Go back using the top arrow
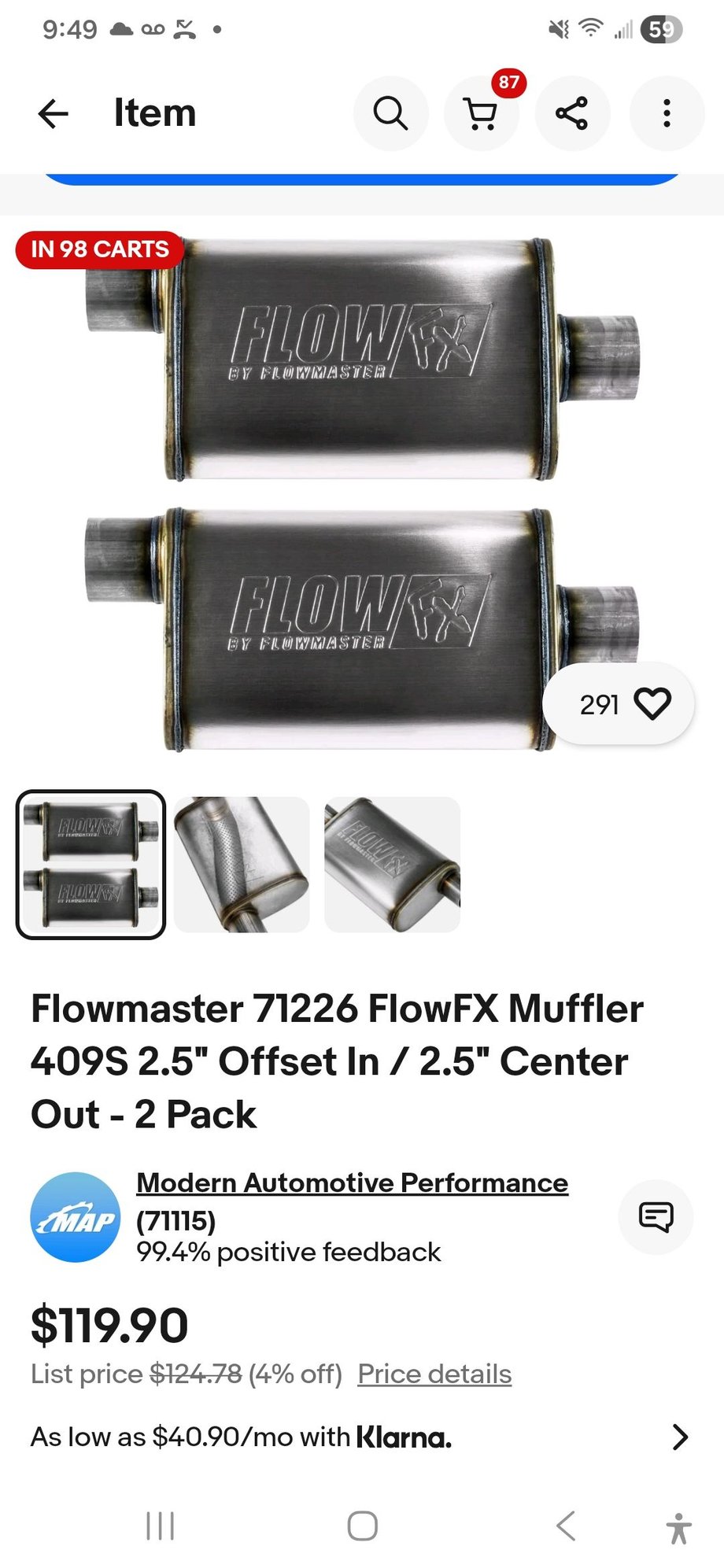Viewport: 724px width, 1568px height. coord(54,113)
